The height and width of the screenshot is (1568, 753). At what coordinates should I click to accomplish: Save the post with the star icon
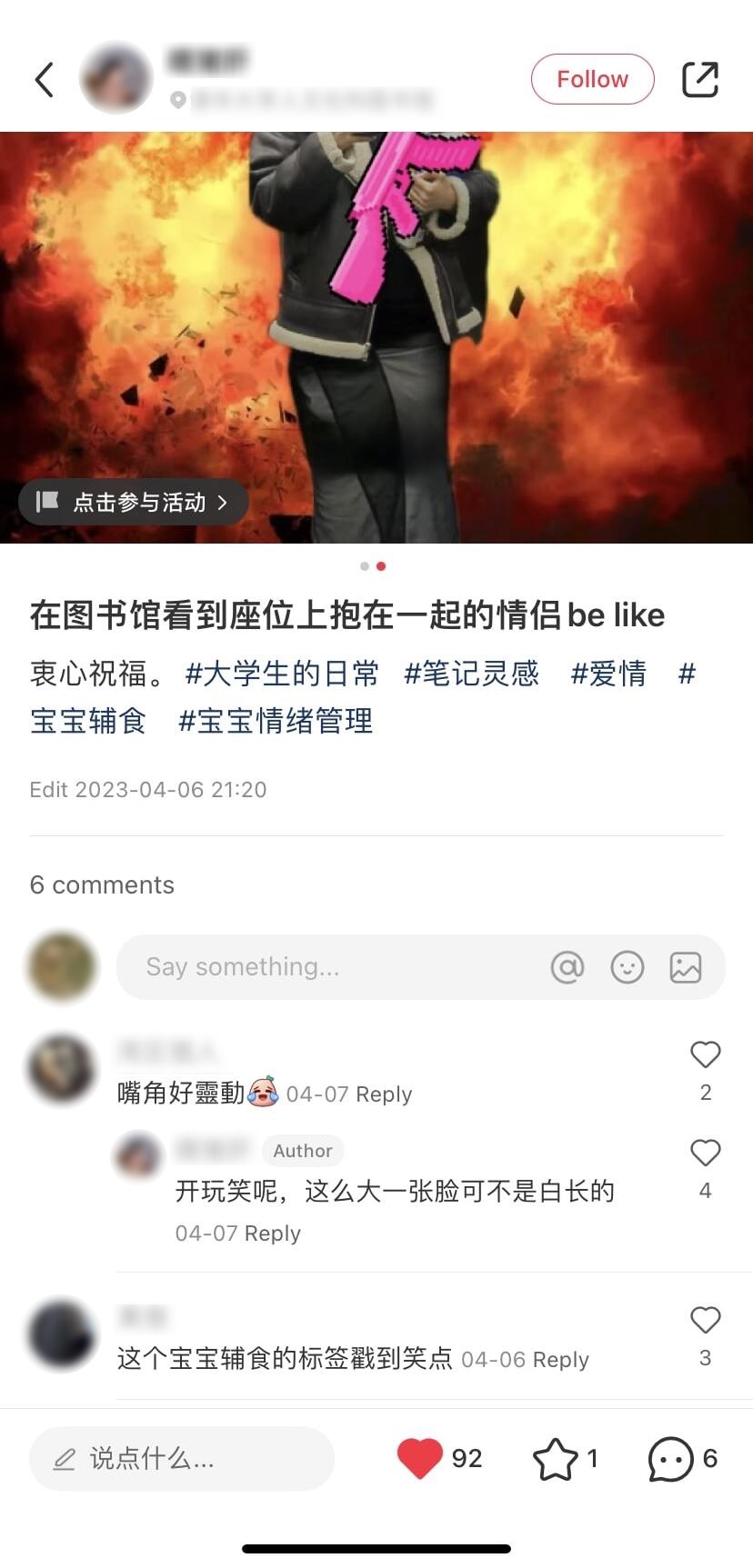coord(555,1459)
